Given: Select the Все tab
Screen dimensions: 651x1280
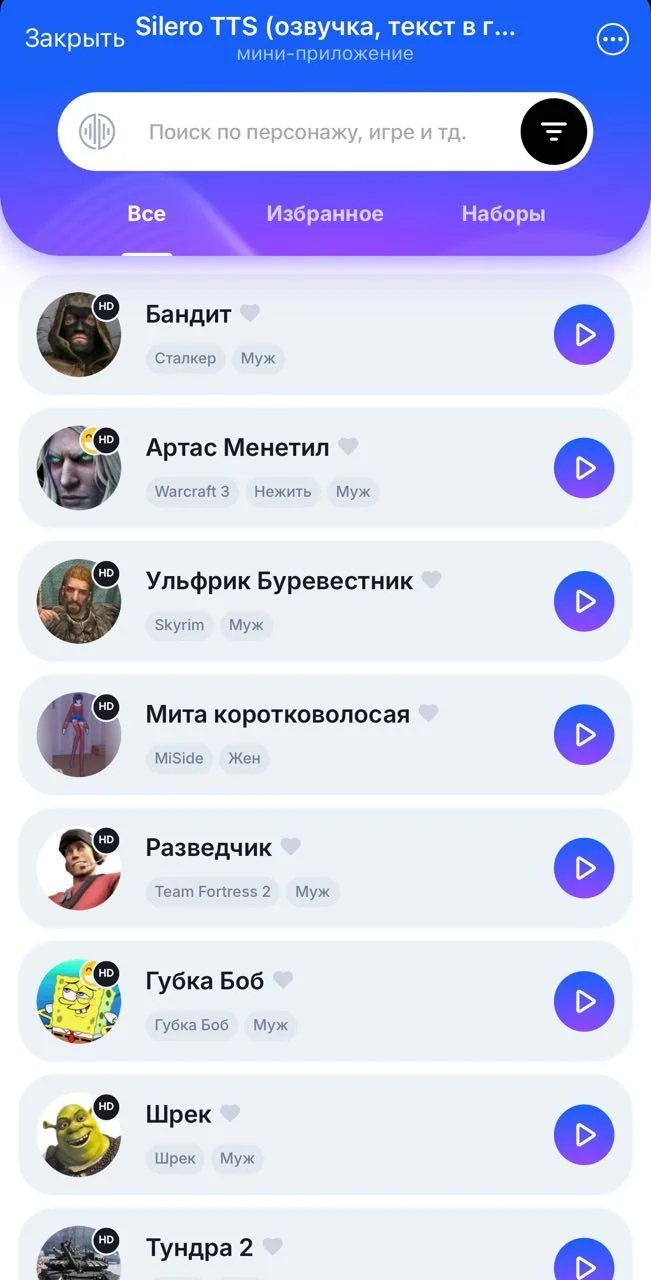Looking at the screenshot, I should click(x=147, y=213).
